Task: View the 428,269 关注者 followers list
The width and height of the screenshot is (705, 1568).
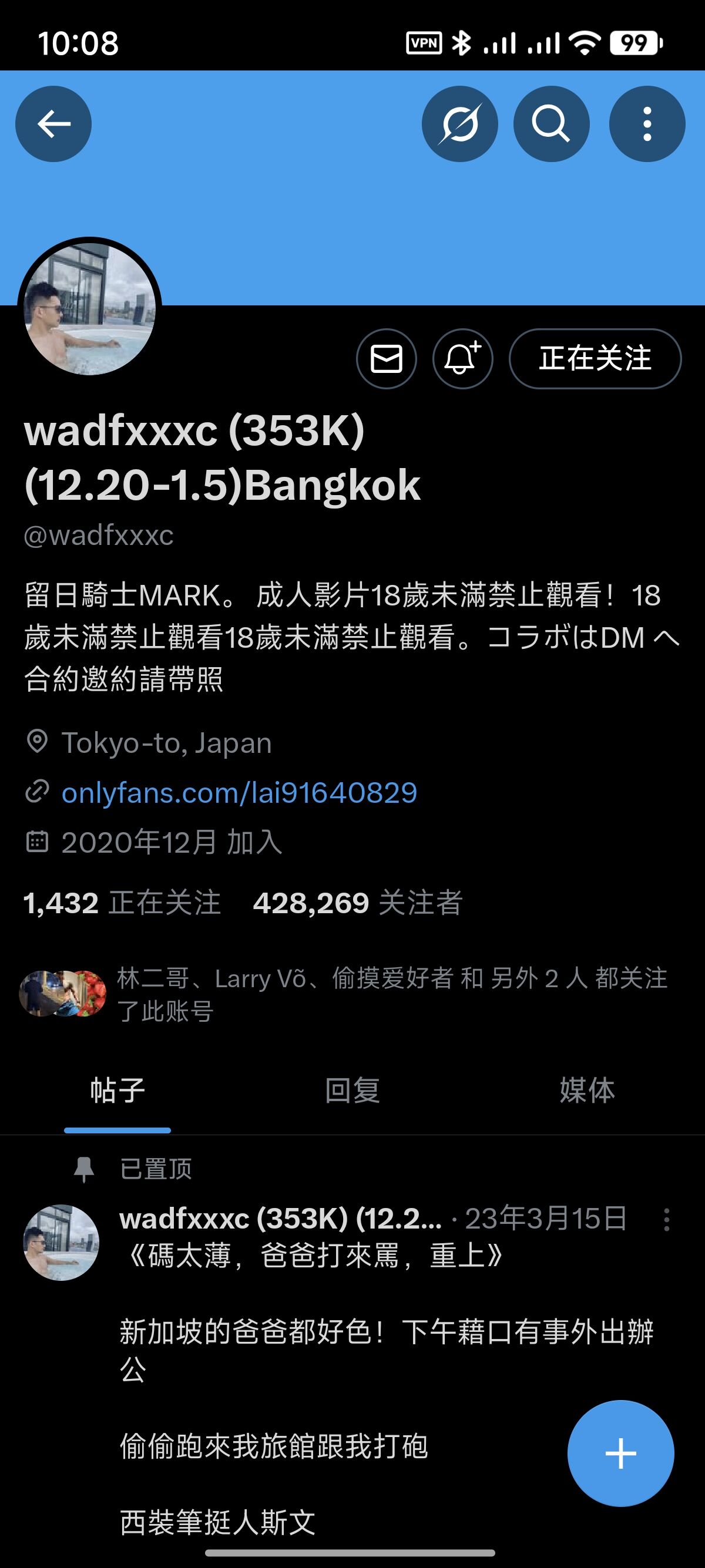Action: pyautogui.click(x=358, y=903)
